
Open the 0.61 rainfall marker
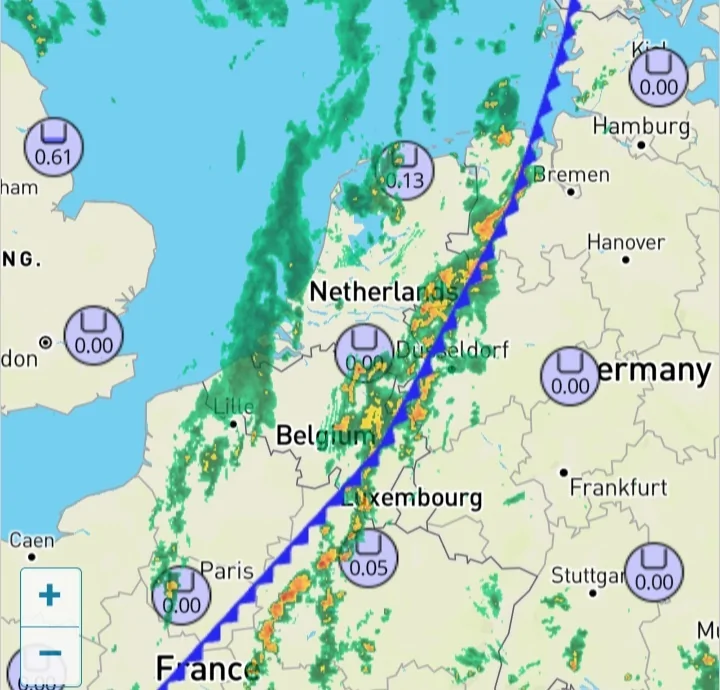pos(53,147)
